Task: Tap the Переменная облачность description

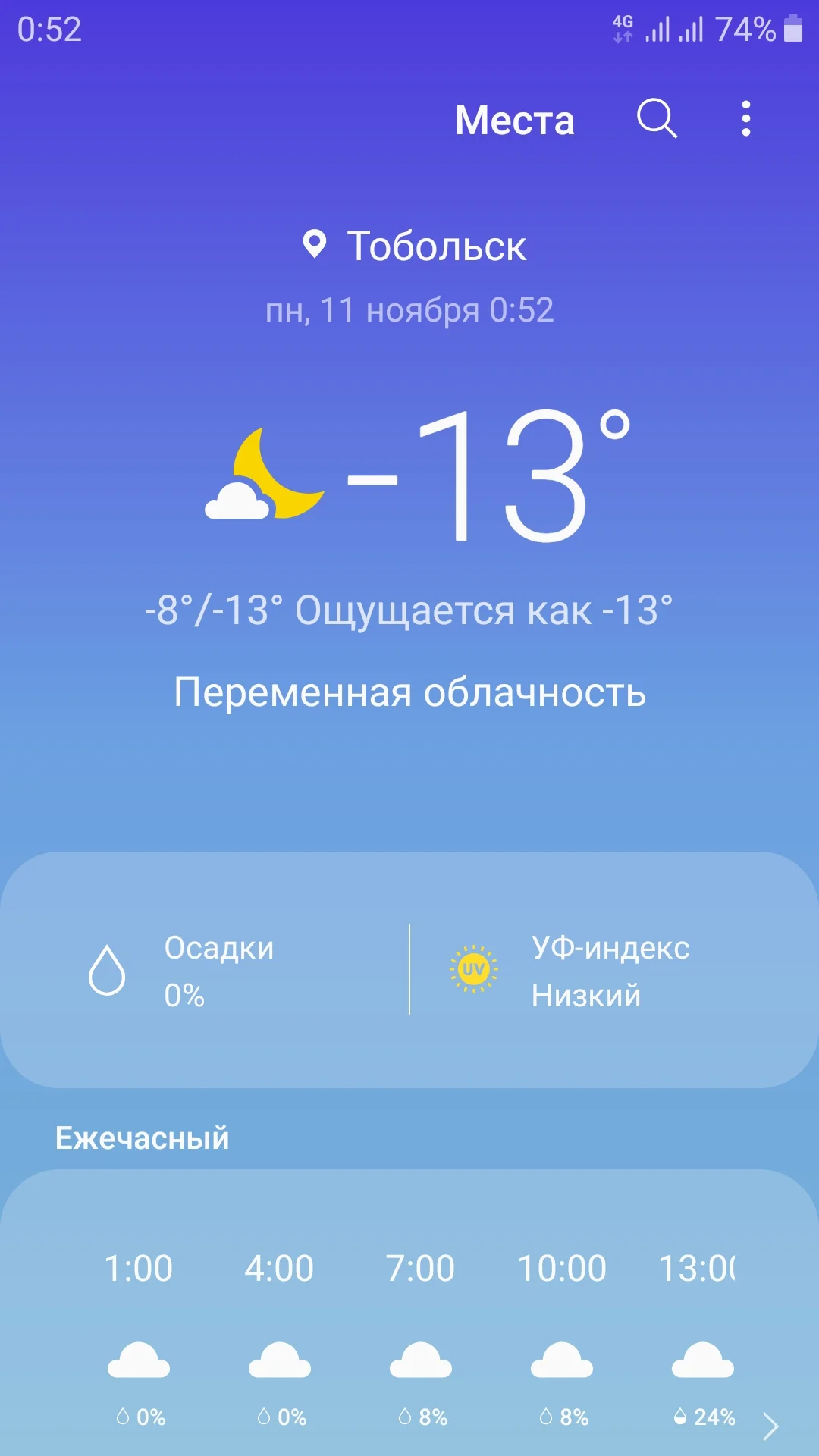Action: coord(409,691)
